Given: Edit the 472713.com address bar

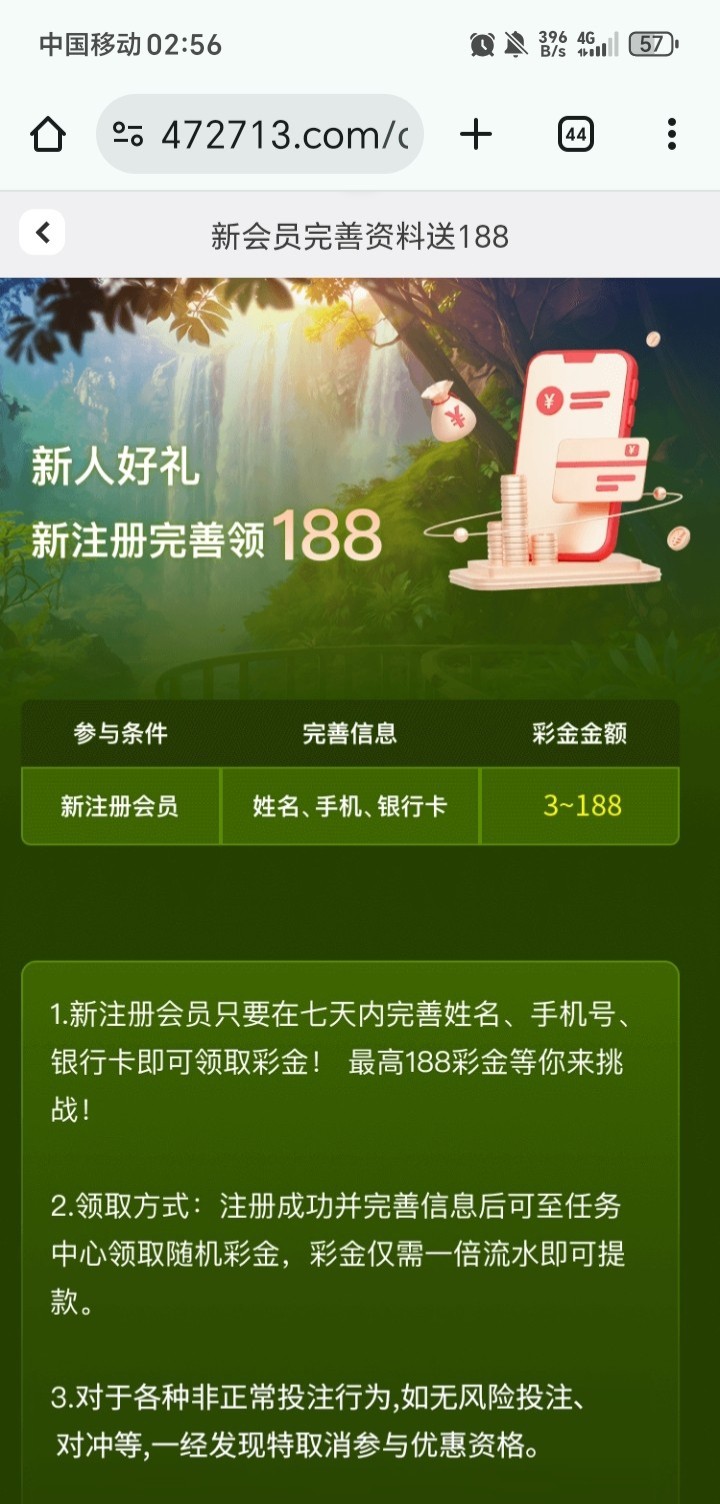Looking at the screenshot, I should [284, 134].
